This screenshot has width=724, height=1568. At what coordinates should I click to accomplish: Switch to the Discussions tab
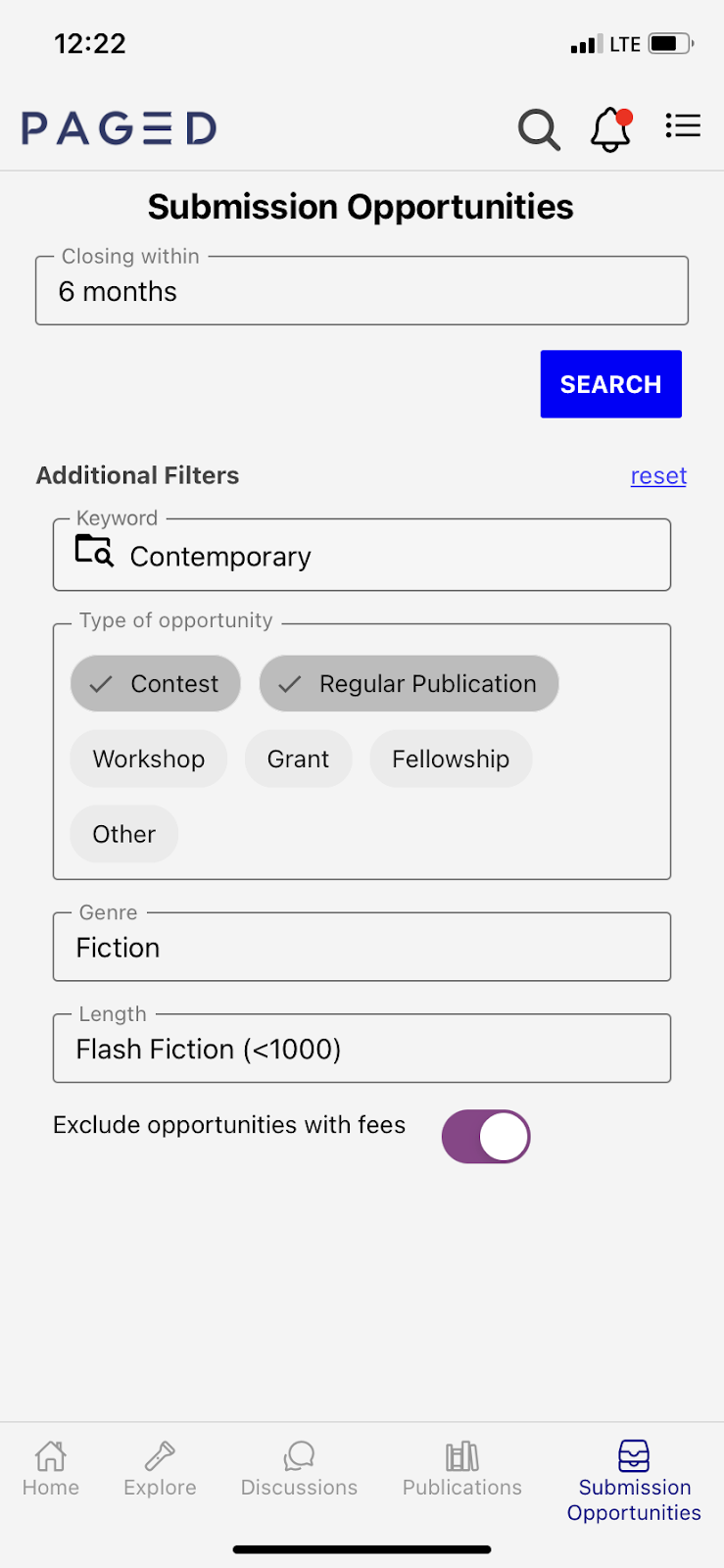click(x=299, y=1469)
